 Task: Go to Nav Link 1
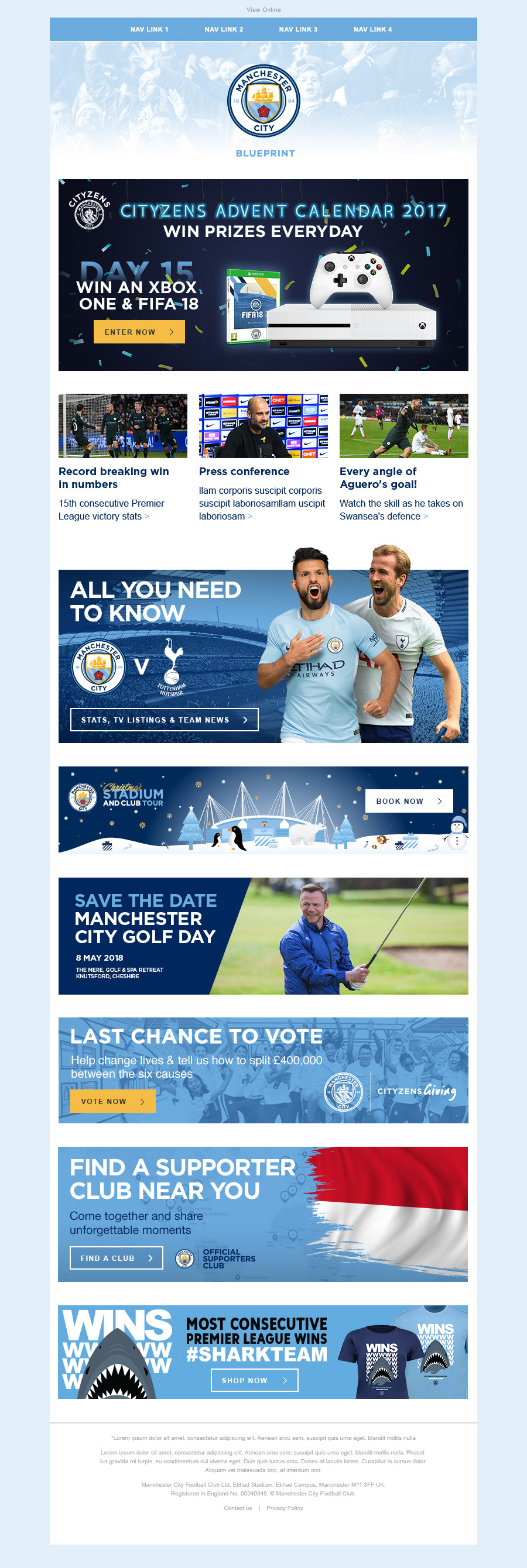[149, 29]
